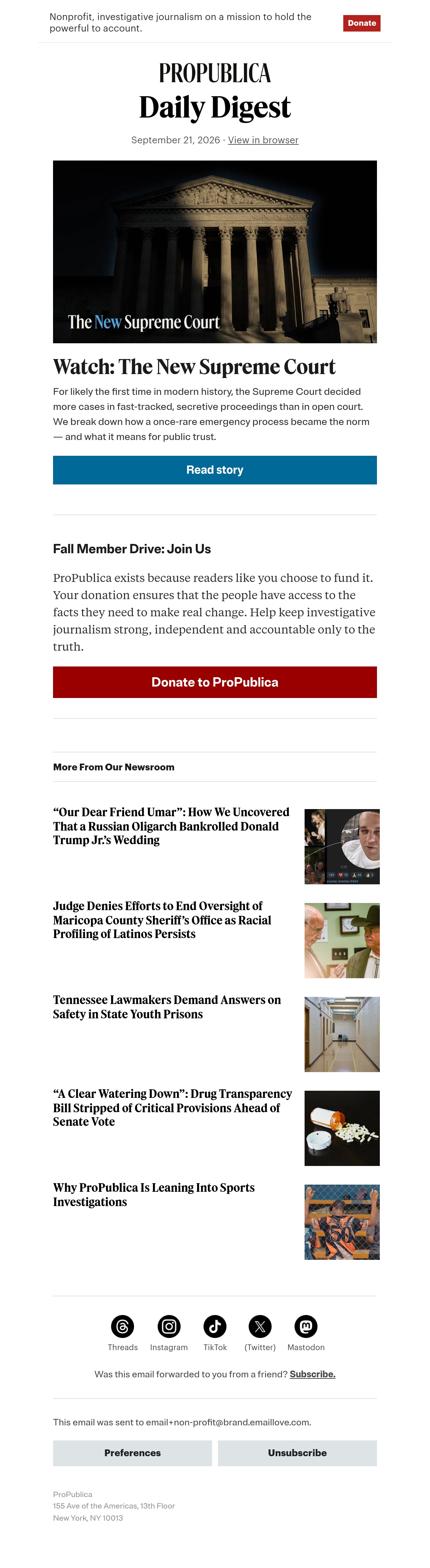This screenshot has width=430, height=1568.
Task: Tap Donate to ProPublica button
Action: [x=214, y=682]
